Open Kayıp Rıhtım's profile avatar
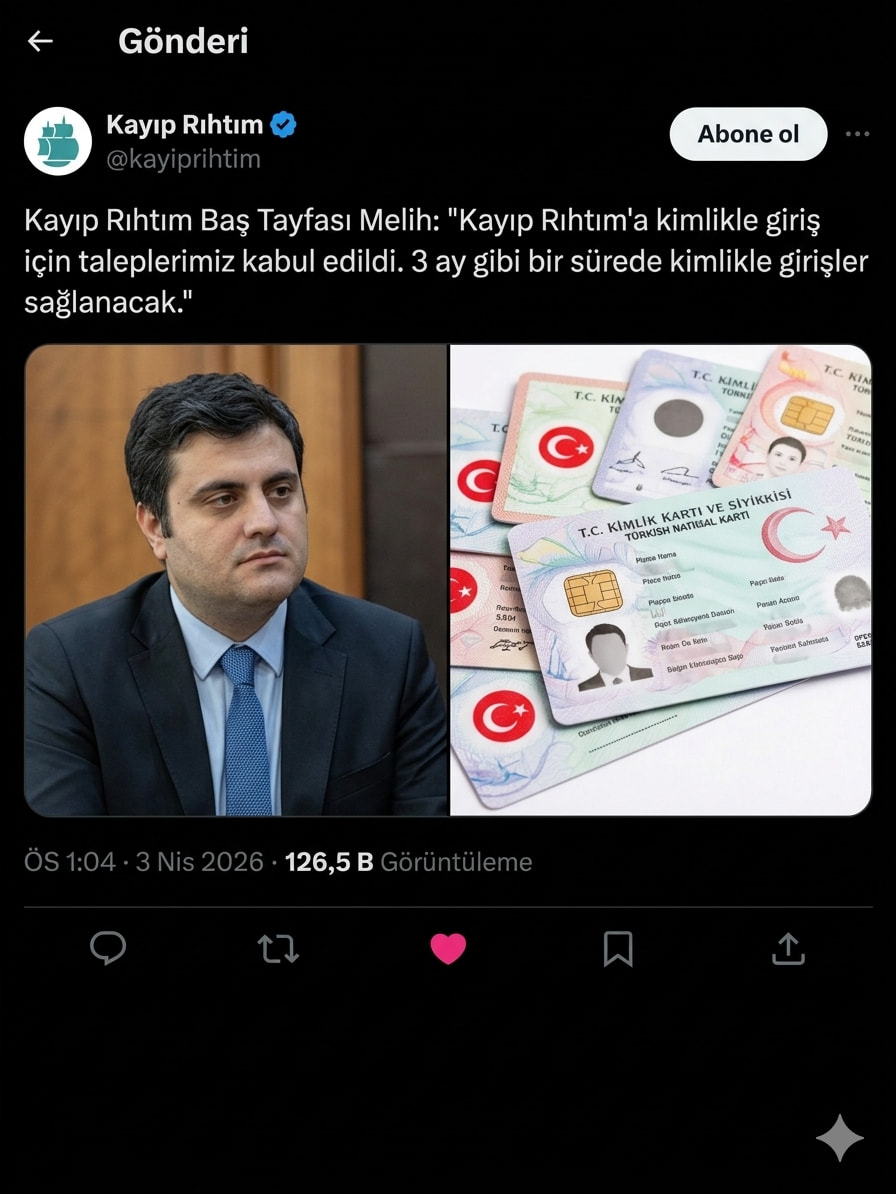Viewport: 896px width, 1194px height. point(58,141)
